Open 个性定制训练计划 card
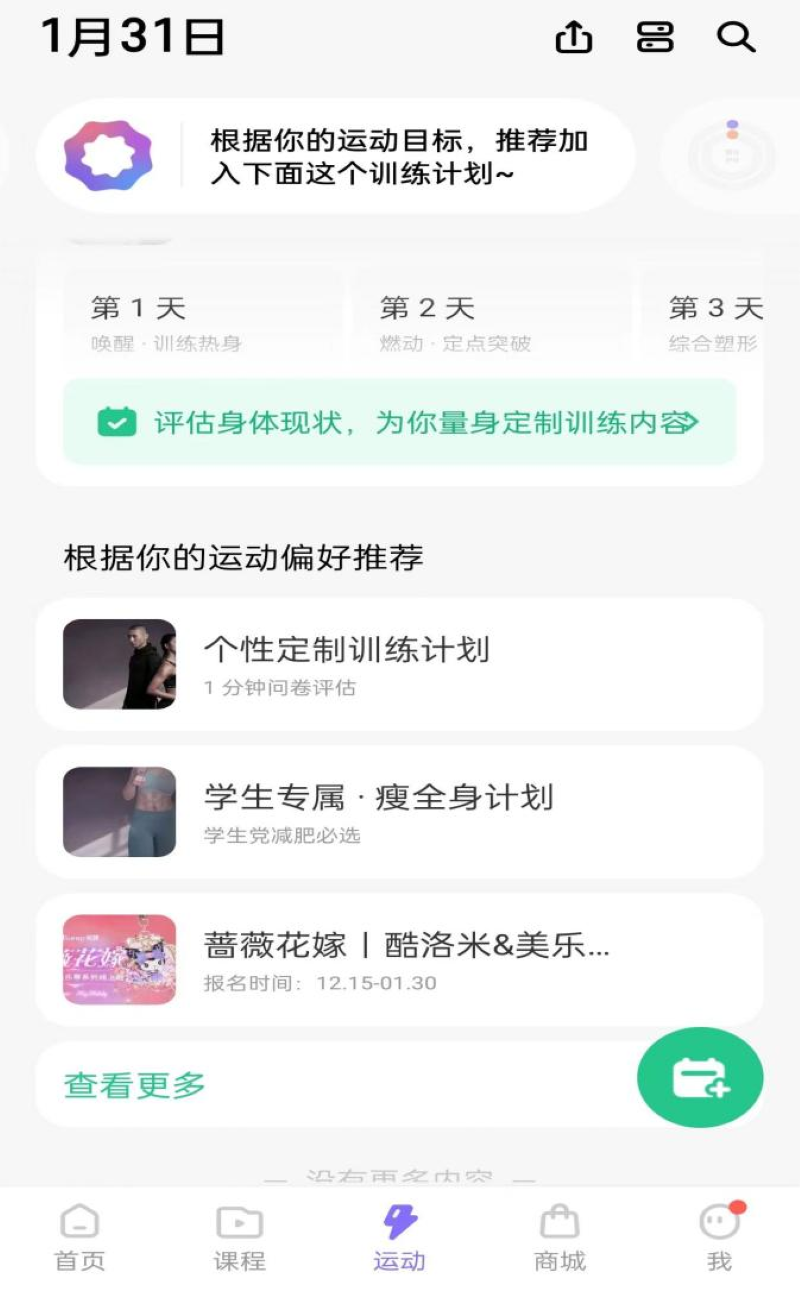 tap(399, 665)
